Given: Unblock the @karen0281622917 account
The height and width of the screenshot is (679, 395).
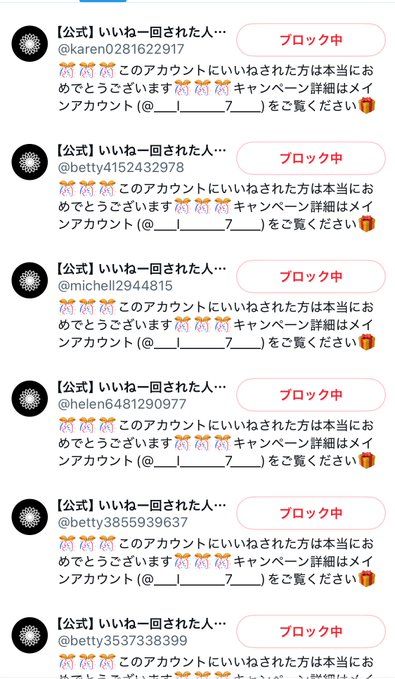Looking at the screenshot, I should point(311,40).
